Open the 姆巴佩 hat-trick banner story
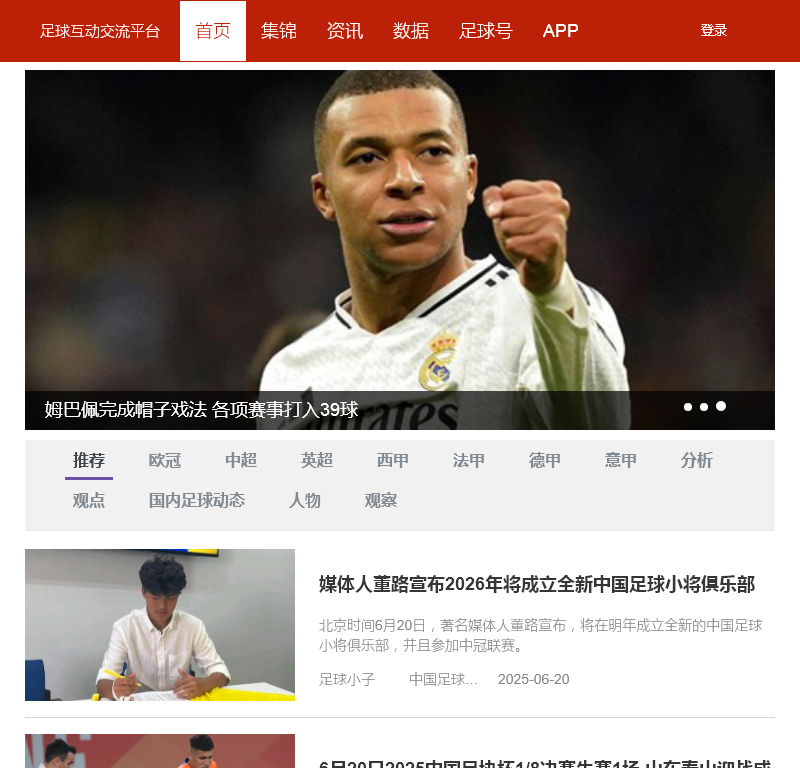The height and width of the screenshot is (768, 800). pos(201,409)
